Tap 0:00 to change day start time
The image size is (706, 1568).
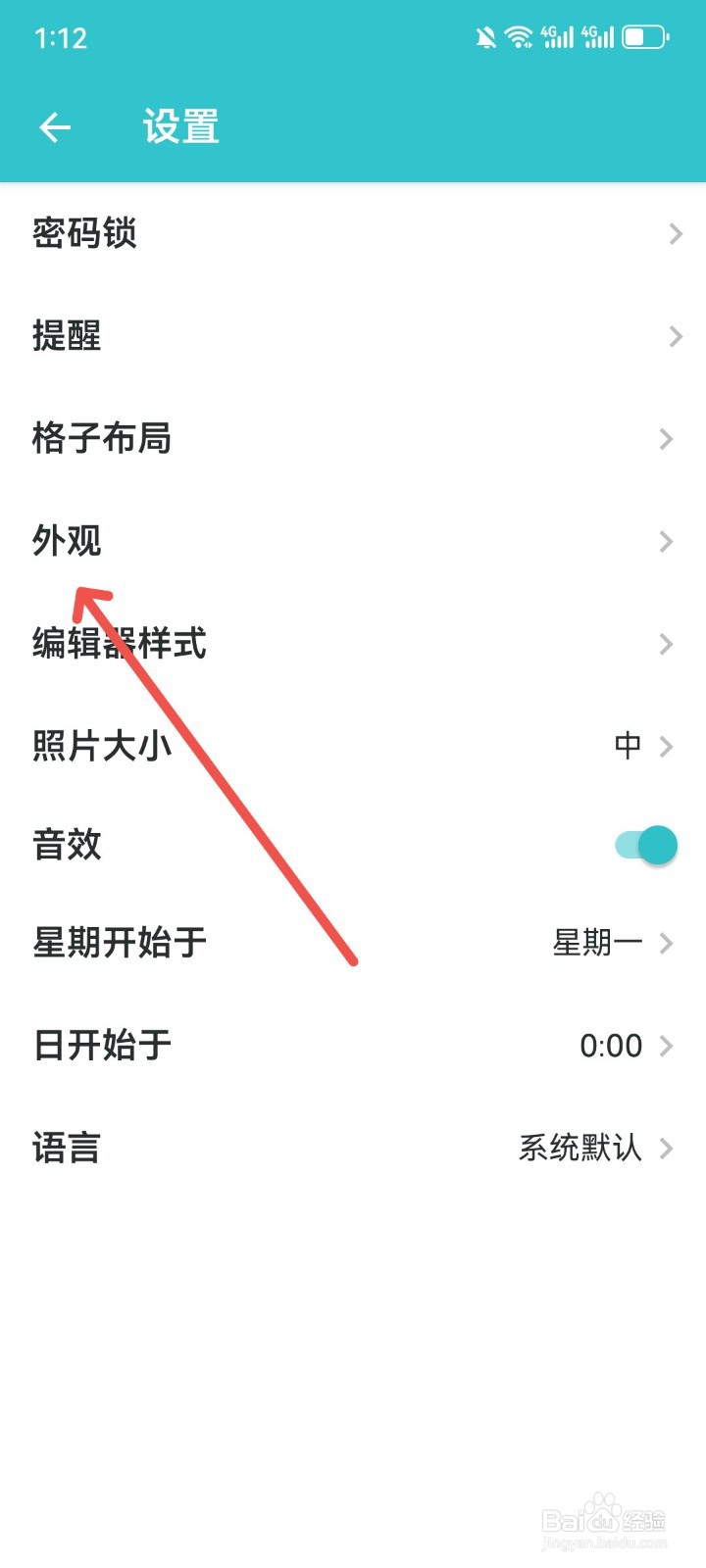(611, 1046)
